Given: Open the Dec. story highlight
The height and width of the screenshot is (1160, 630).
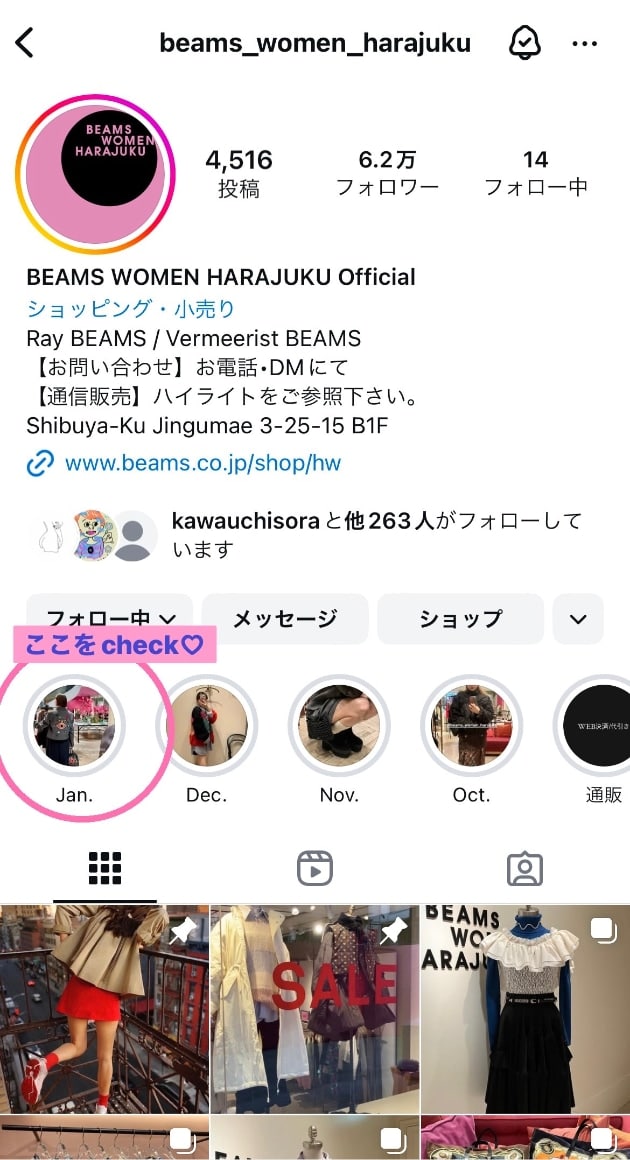Looking at the screenshot, I should tap(207, 725).
